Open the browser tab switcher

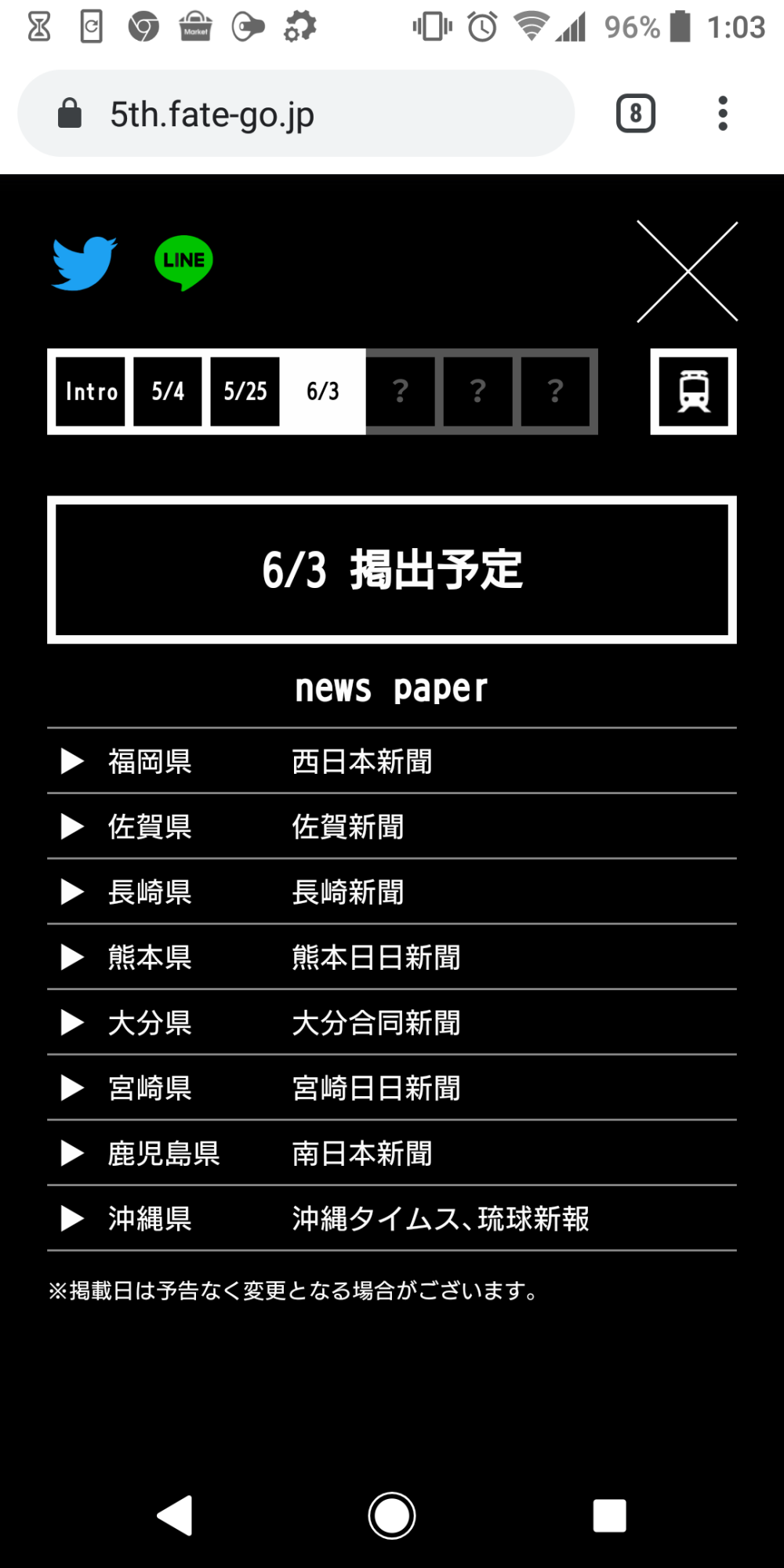tap(635, 114)
